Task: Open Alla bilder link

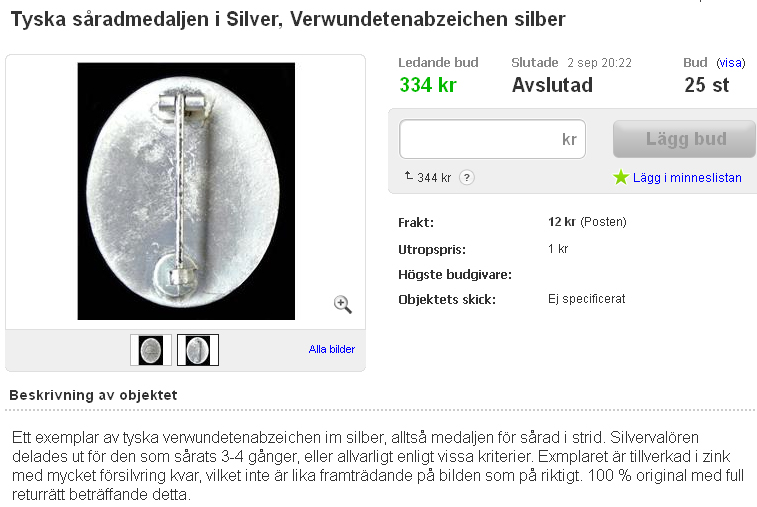Action: pyautogui.click(x=332, y=349)
